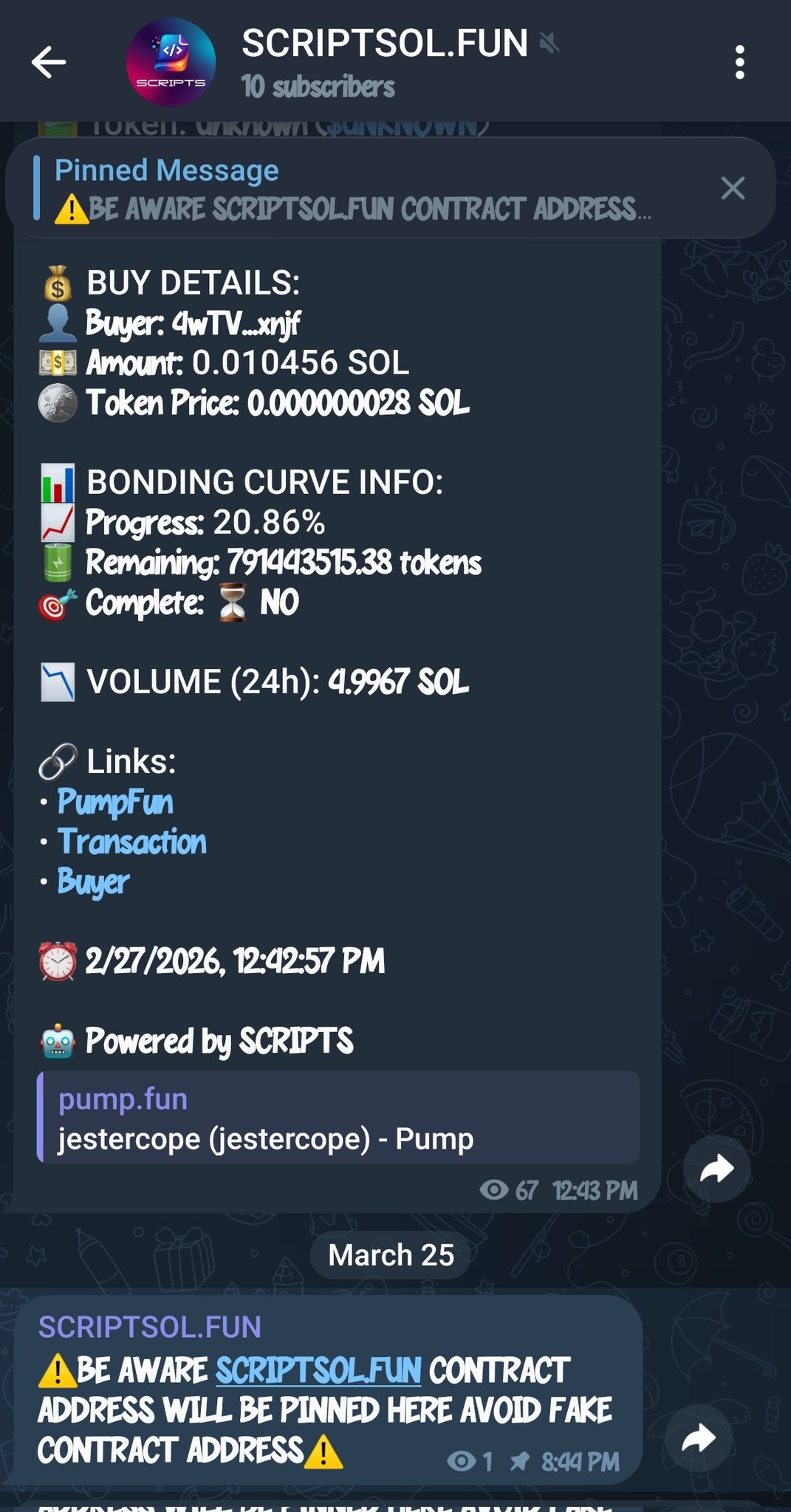The image size is (791, 1512).
Task: Open the Transaction link
Action: [x=132, y=842]
